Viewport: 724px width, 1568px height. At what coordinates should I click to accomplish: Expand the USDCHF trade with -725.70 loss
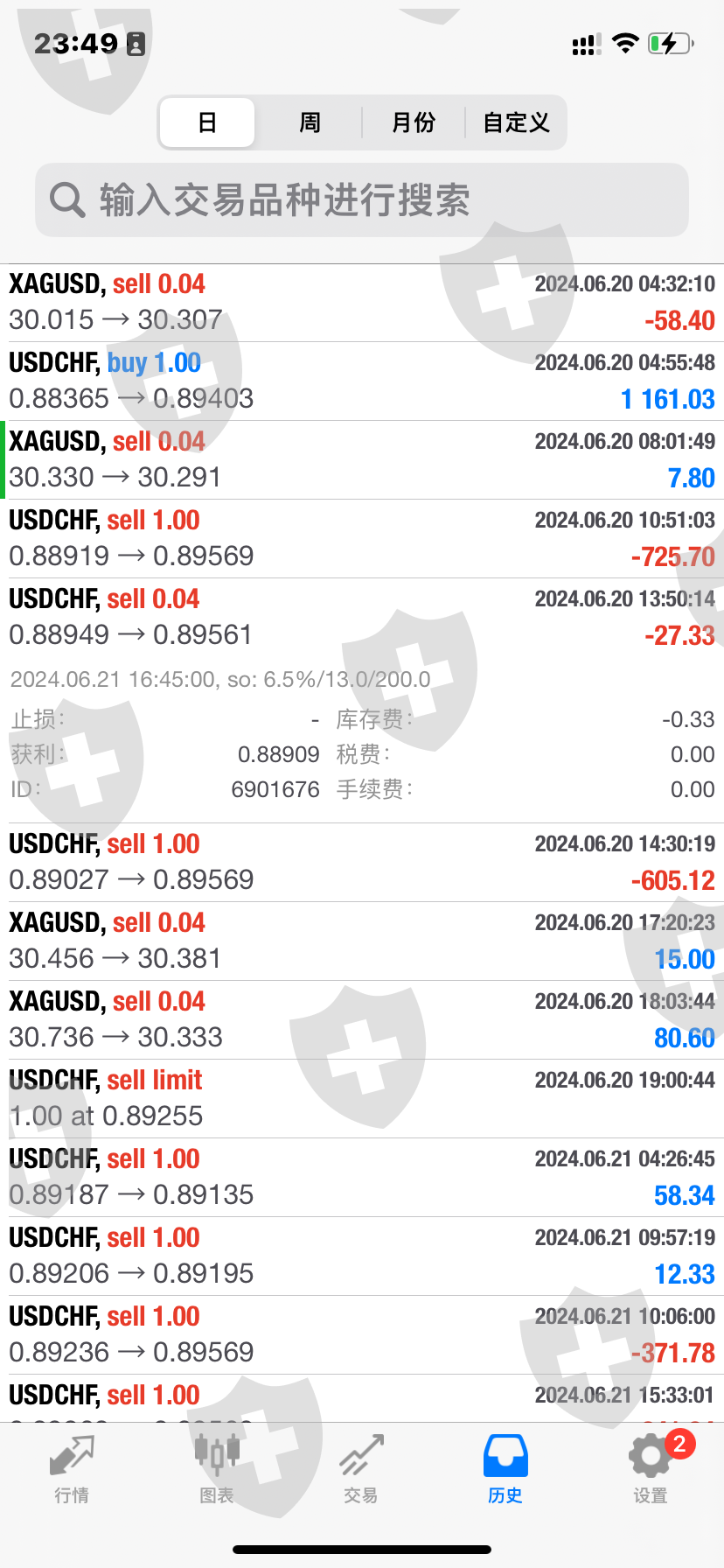tap(362, 538)
